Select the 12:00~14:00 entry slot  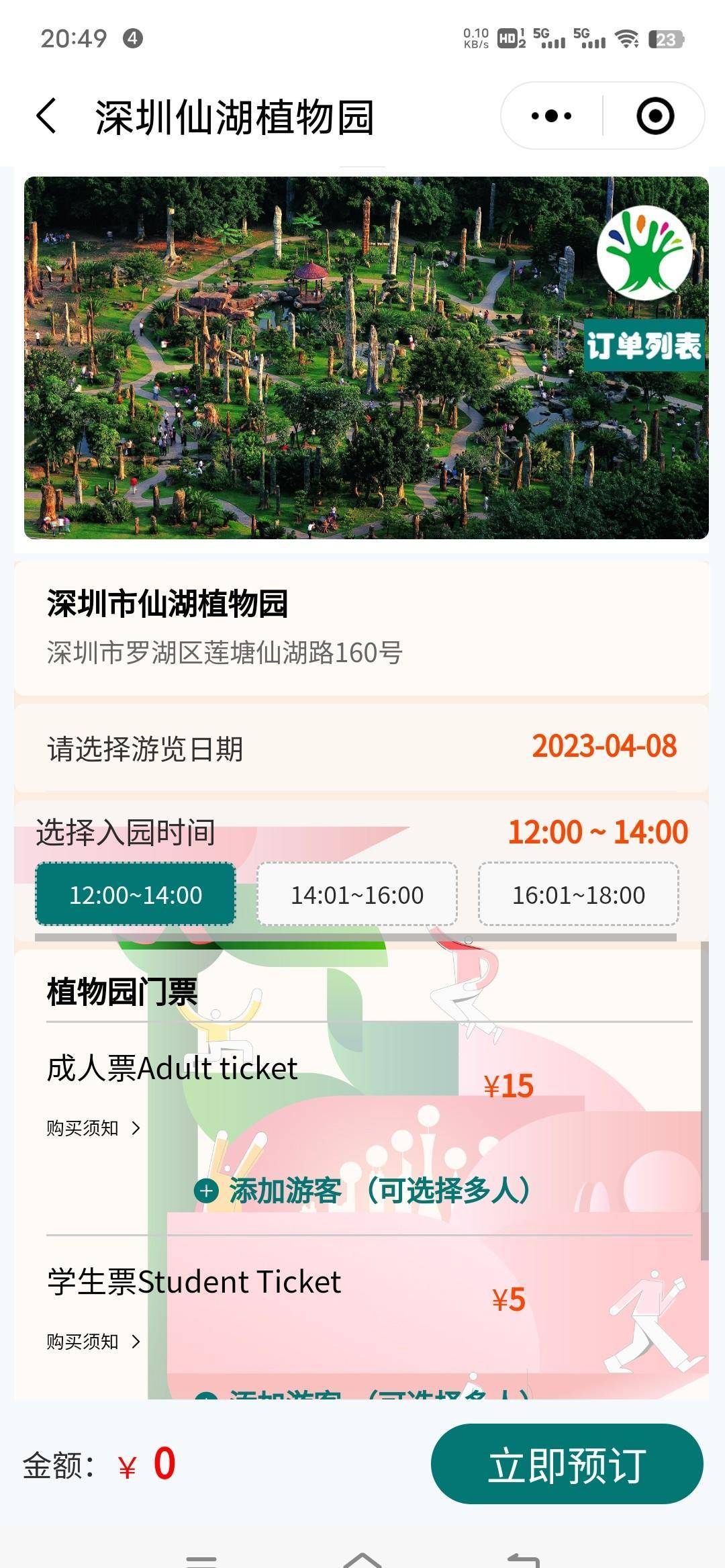(136, 895)
